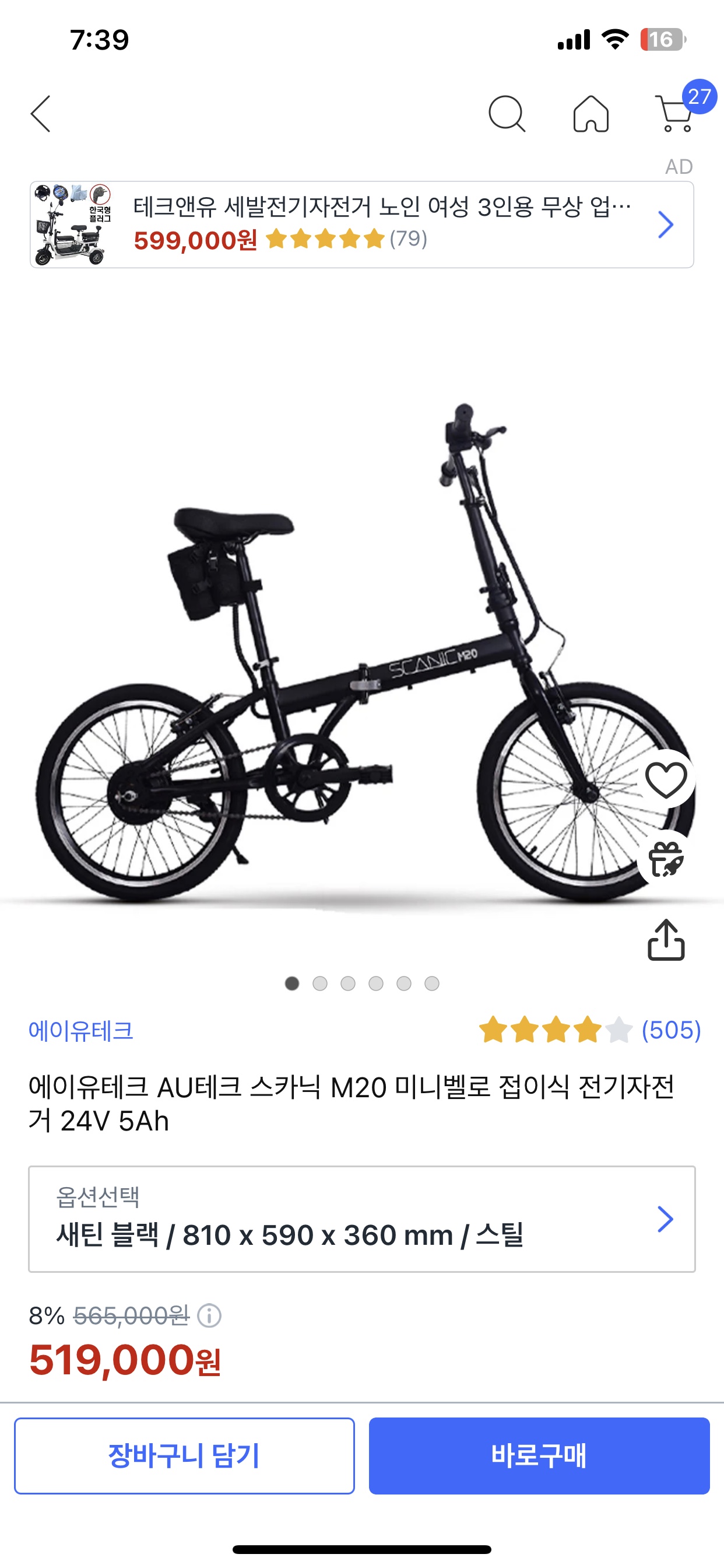The width and height of the screenshot is (724, 1568).
Task: Open the search icon
Action: tap(506, 114)
